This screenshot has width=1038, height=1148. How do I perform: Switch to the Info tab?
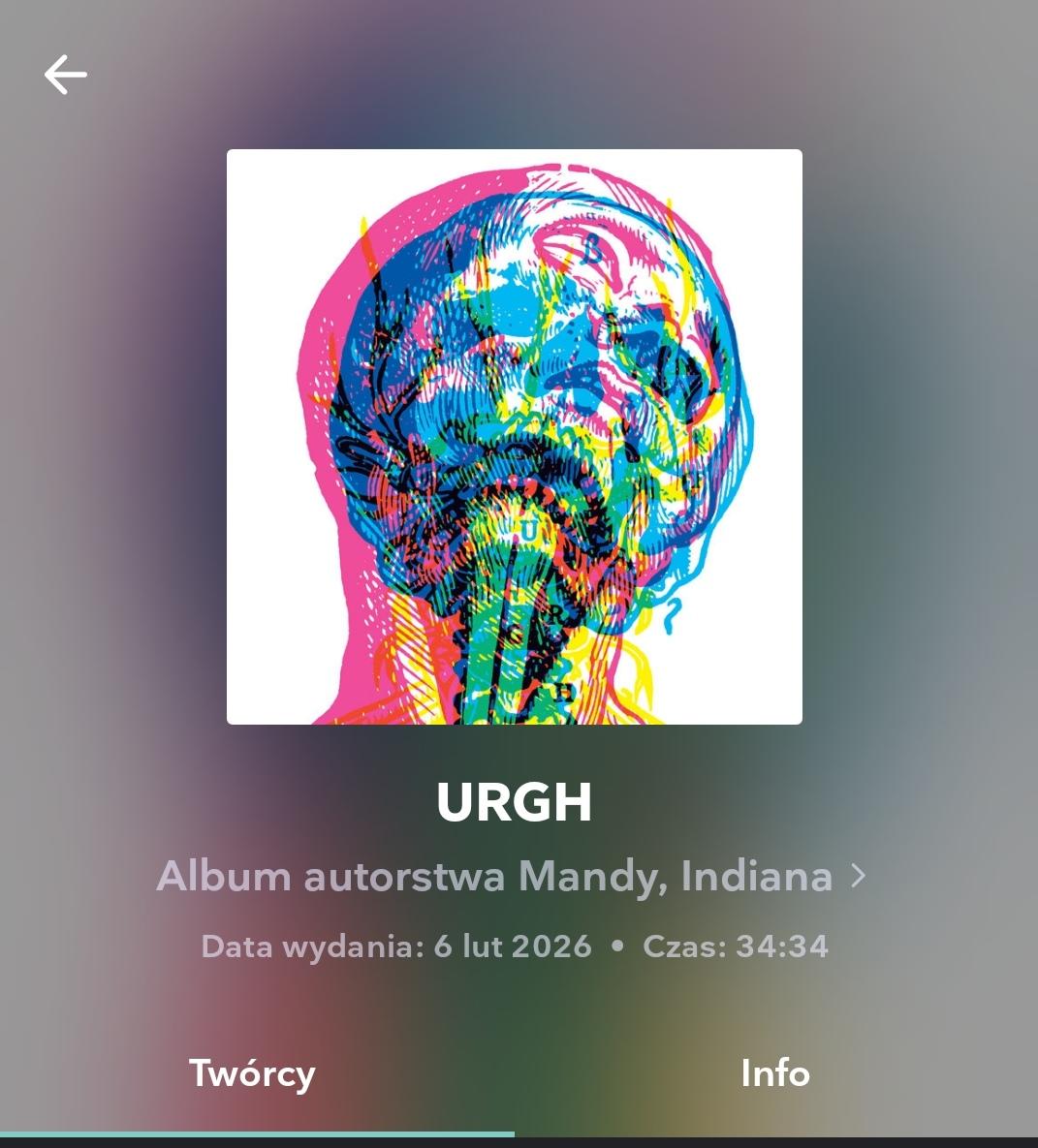point(774,1073)
